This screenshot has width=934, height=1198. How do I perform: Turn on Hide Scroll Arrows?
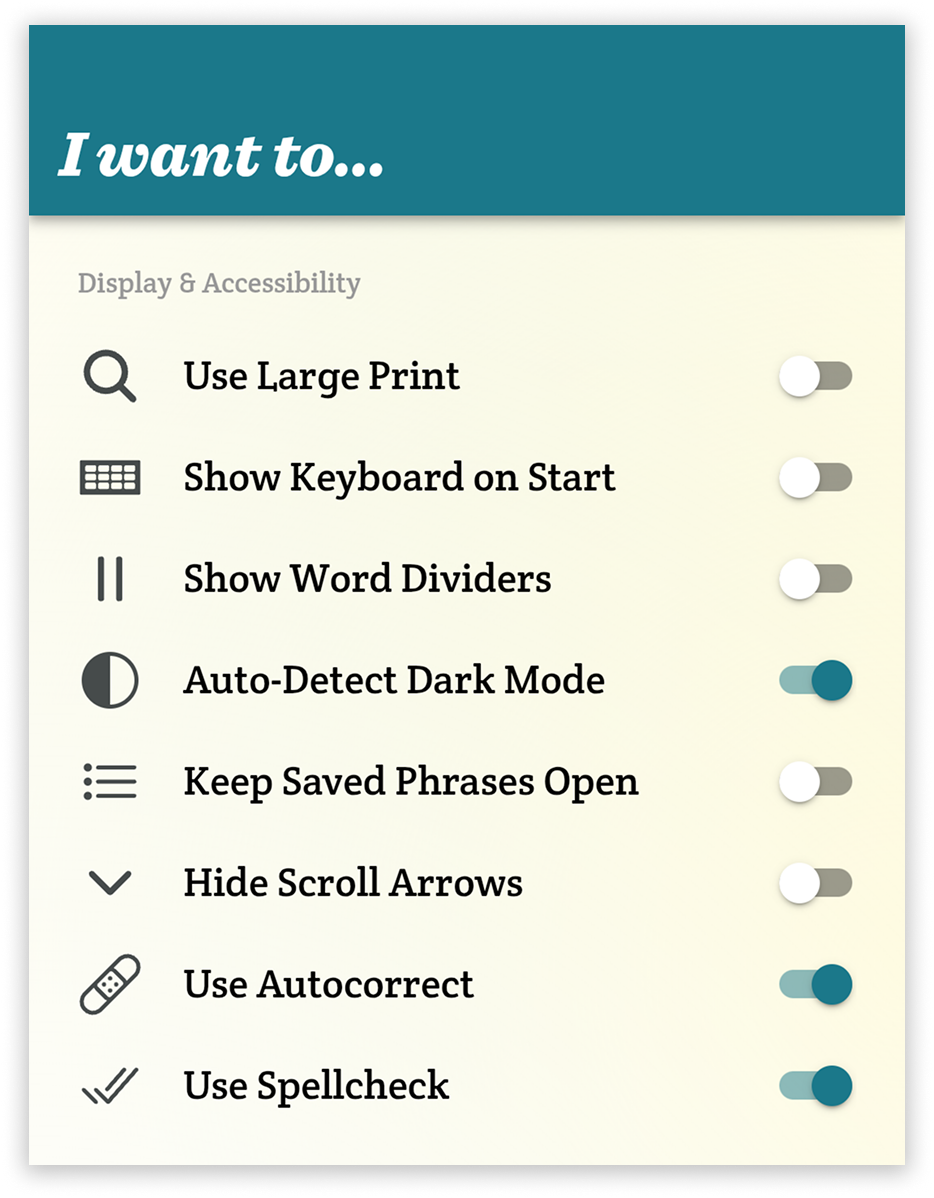tap(814, 882)
